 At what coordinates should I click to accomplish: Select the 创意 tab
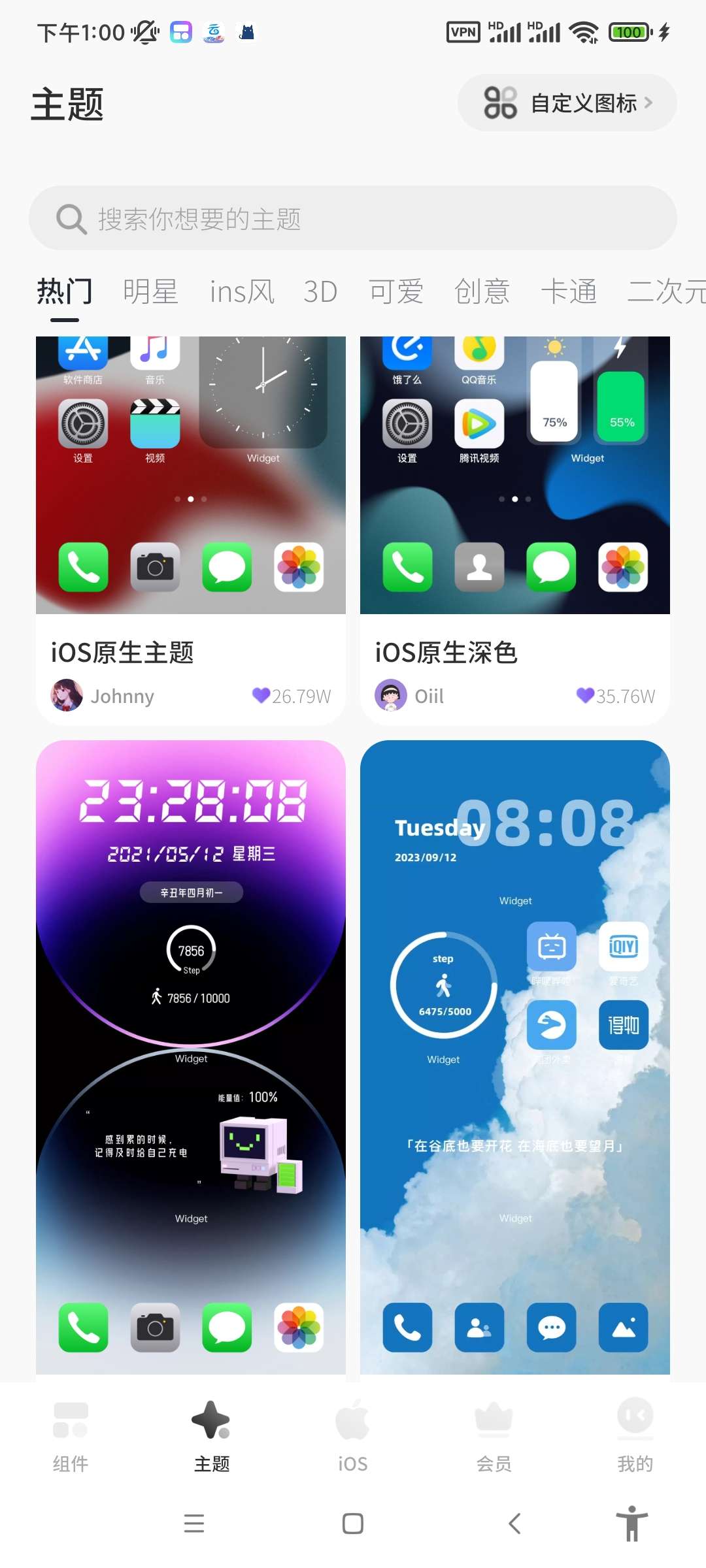click(x=482, y=291)
